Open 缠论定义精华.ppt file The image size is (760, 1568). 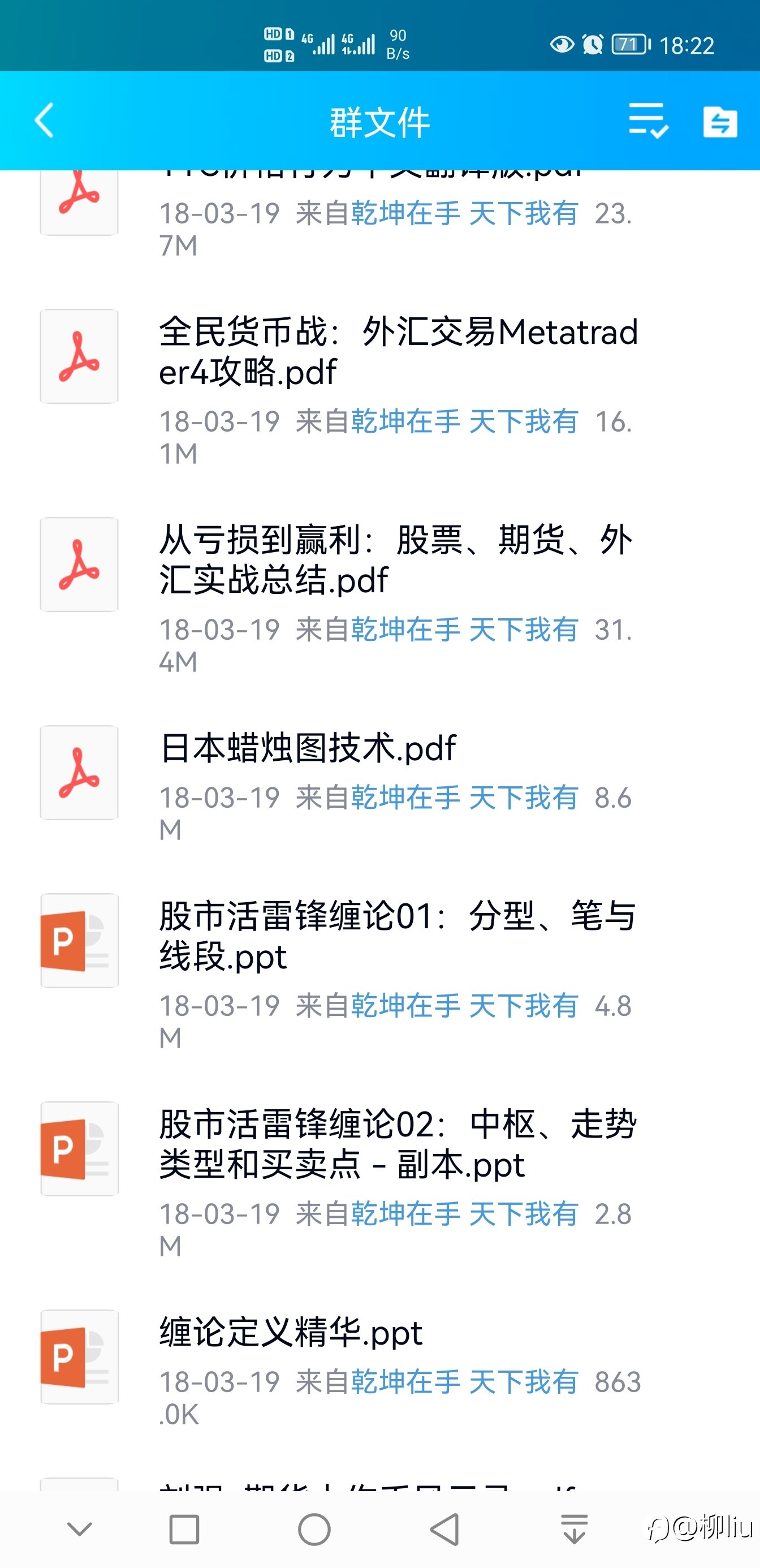pos(291,1333)
